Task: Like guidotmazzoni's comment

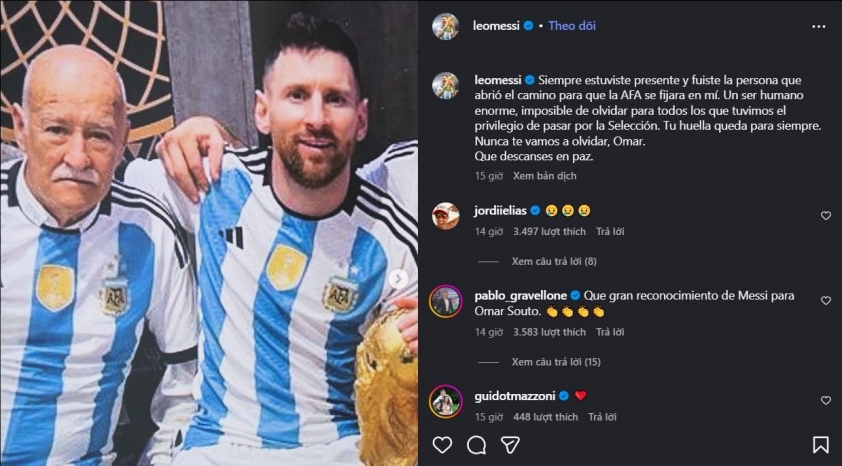Action: [825, 401]
